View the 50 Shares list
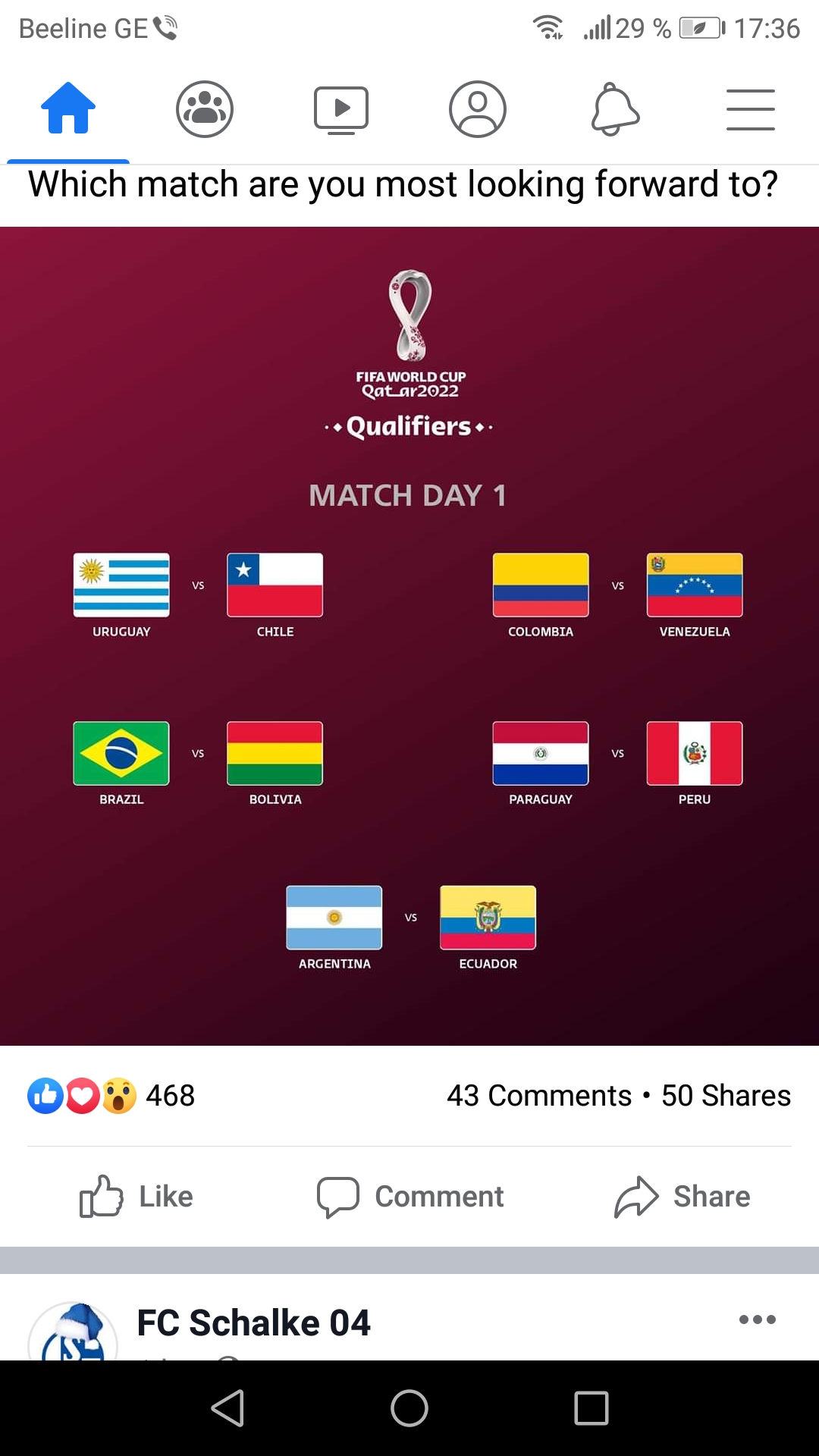The height and width of the screenshot is (1456, 819). tap(726, 1096)
